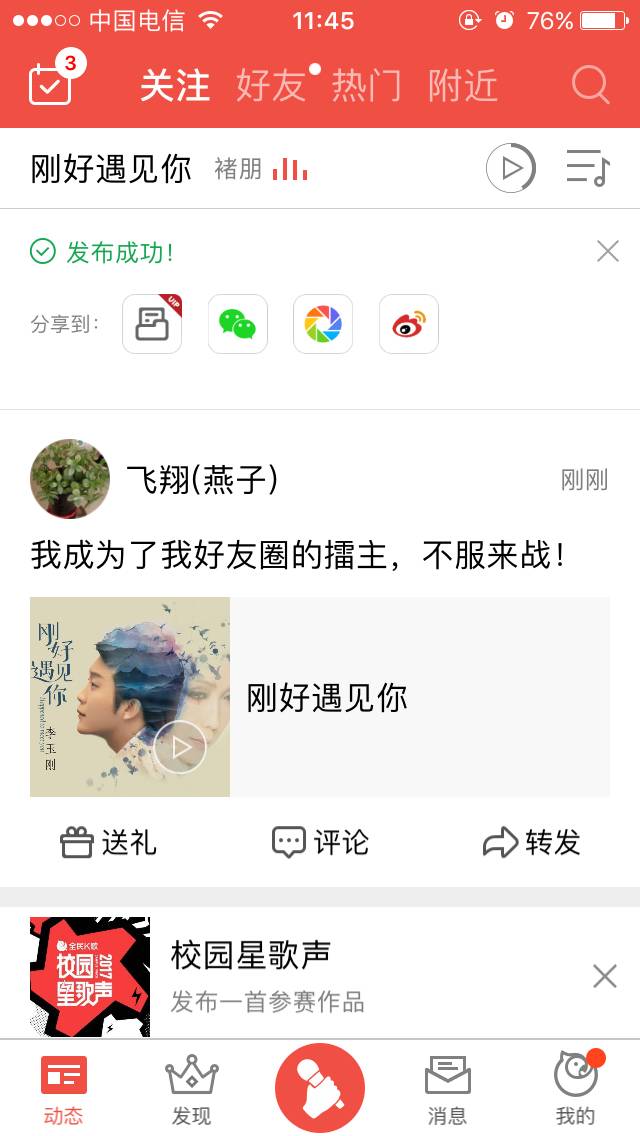Open the check-in calendar icon
This screenshot has width=640, height=1136.
click(x=50, y=84)
